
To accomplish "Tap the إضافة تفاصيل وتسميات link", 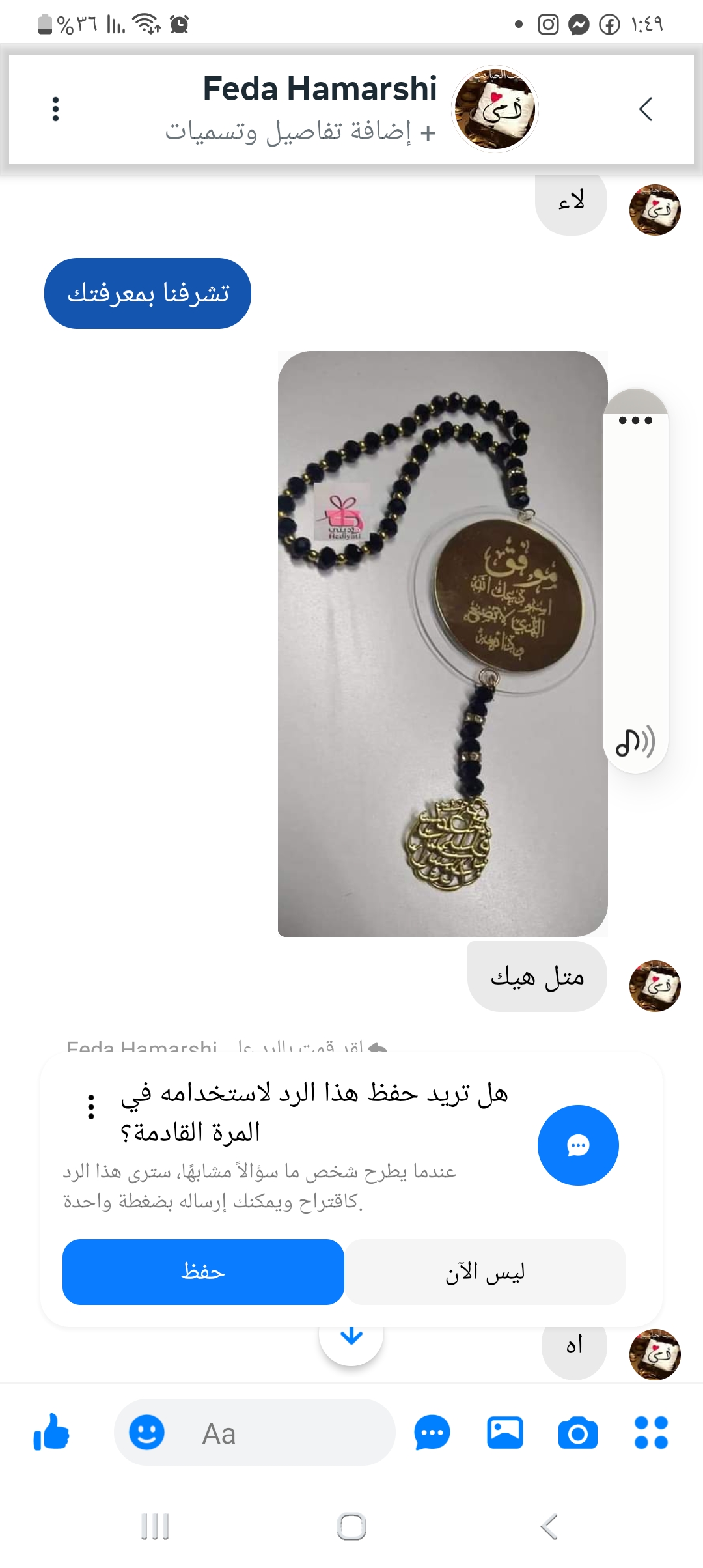I will [x=300, y=132].
